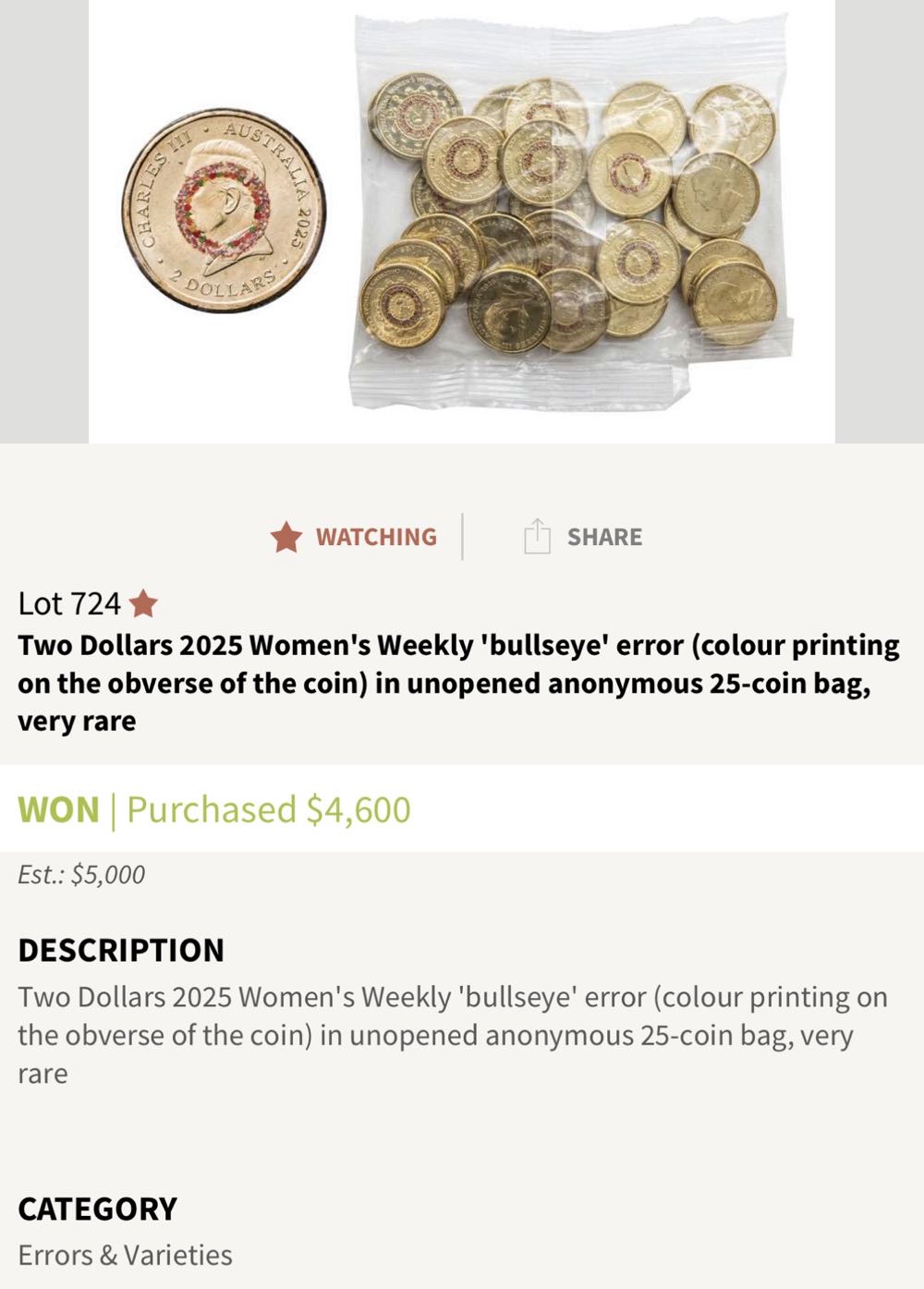
Task: Click the WATCHING label text
Action: 376,535
